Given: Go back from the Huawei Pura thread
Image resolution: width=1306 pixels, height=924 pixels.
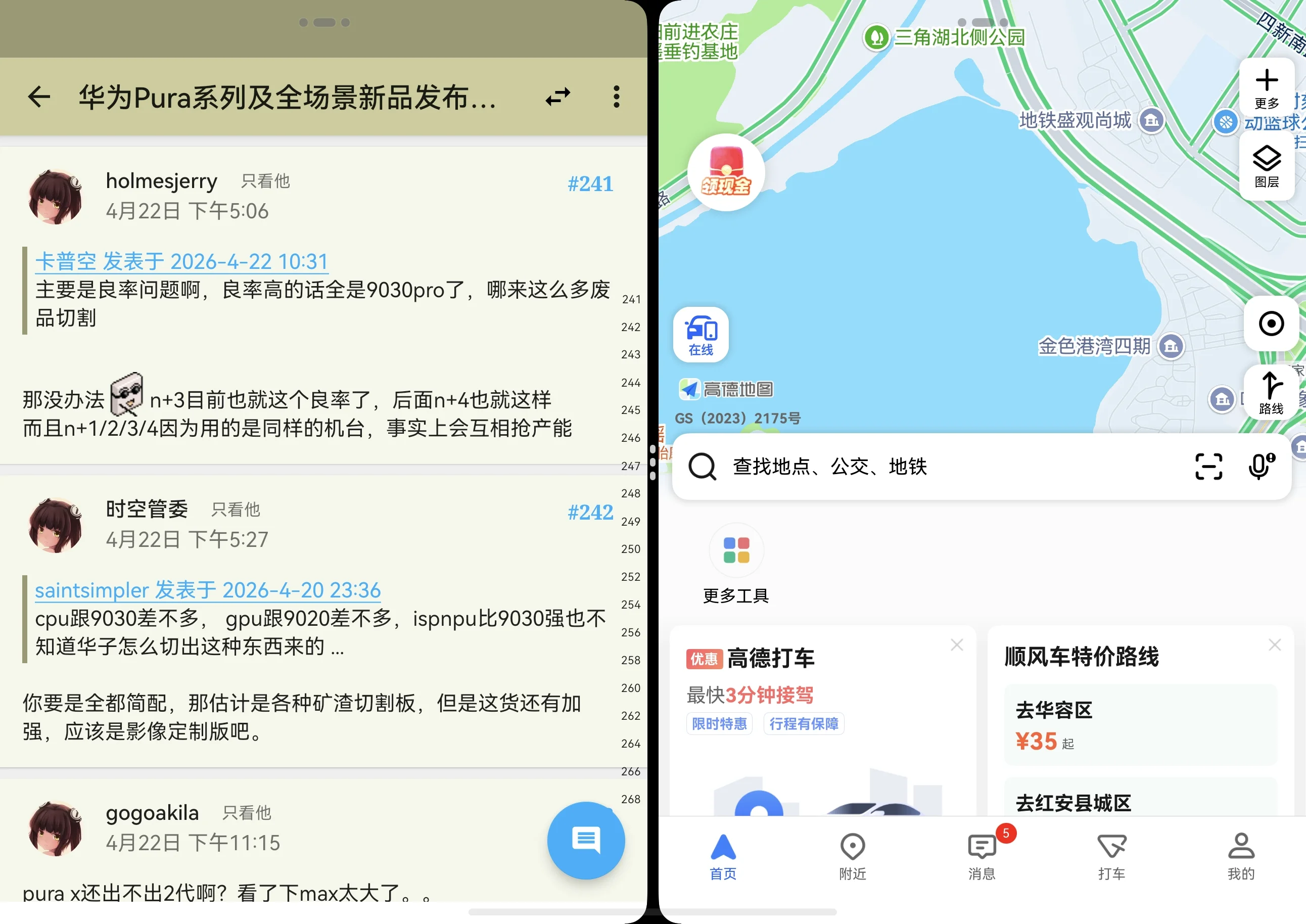Looking at the screenshot, I should click(x=39, y=97).
